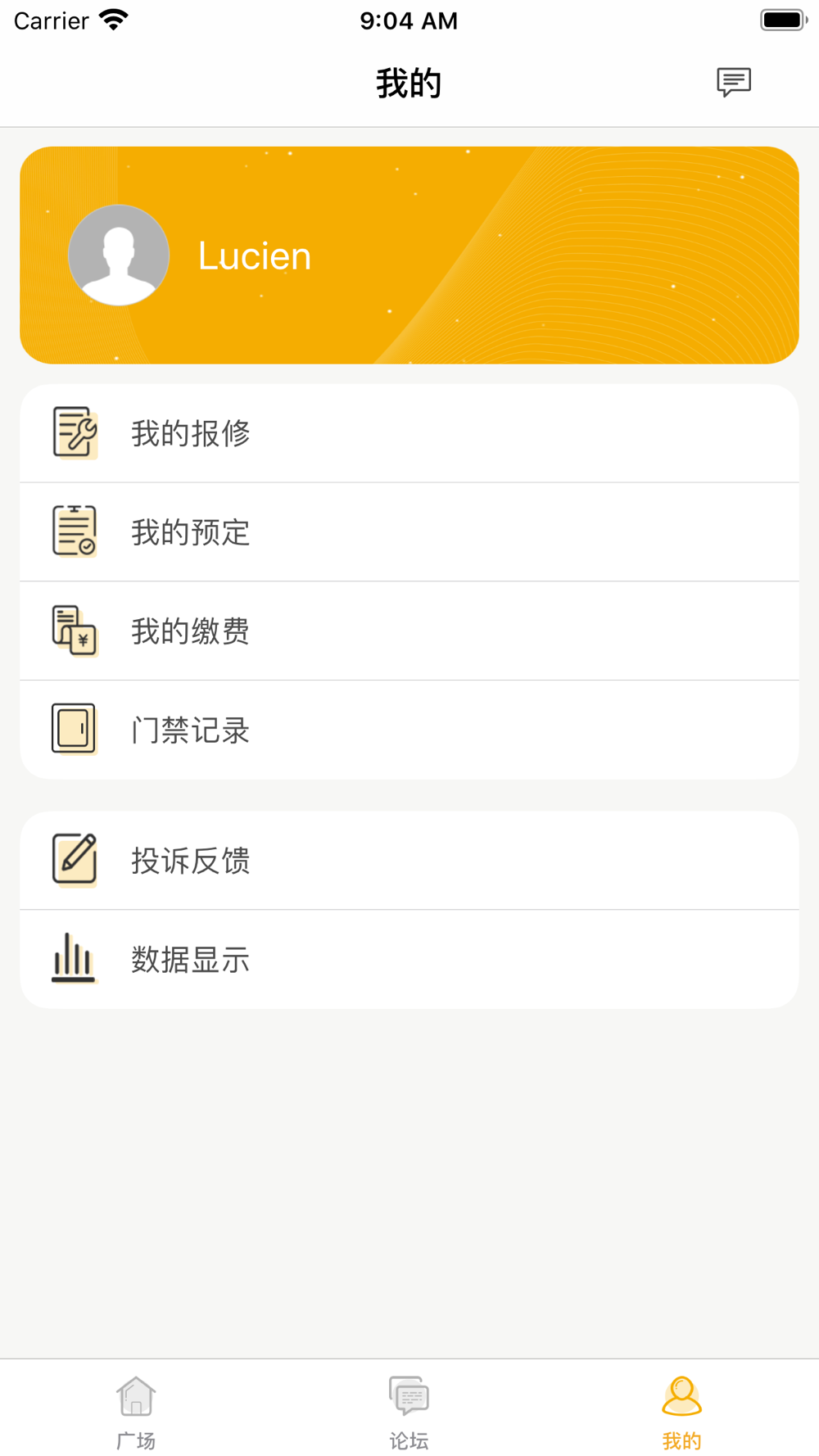Open 投诉反馈 complaint feedback
This screenshot has height=1456, width=819.
click(x=409, y=861)
